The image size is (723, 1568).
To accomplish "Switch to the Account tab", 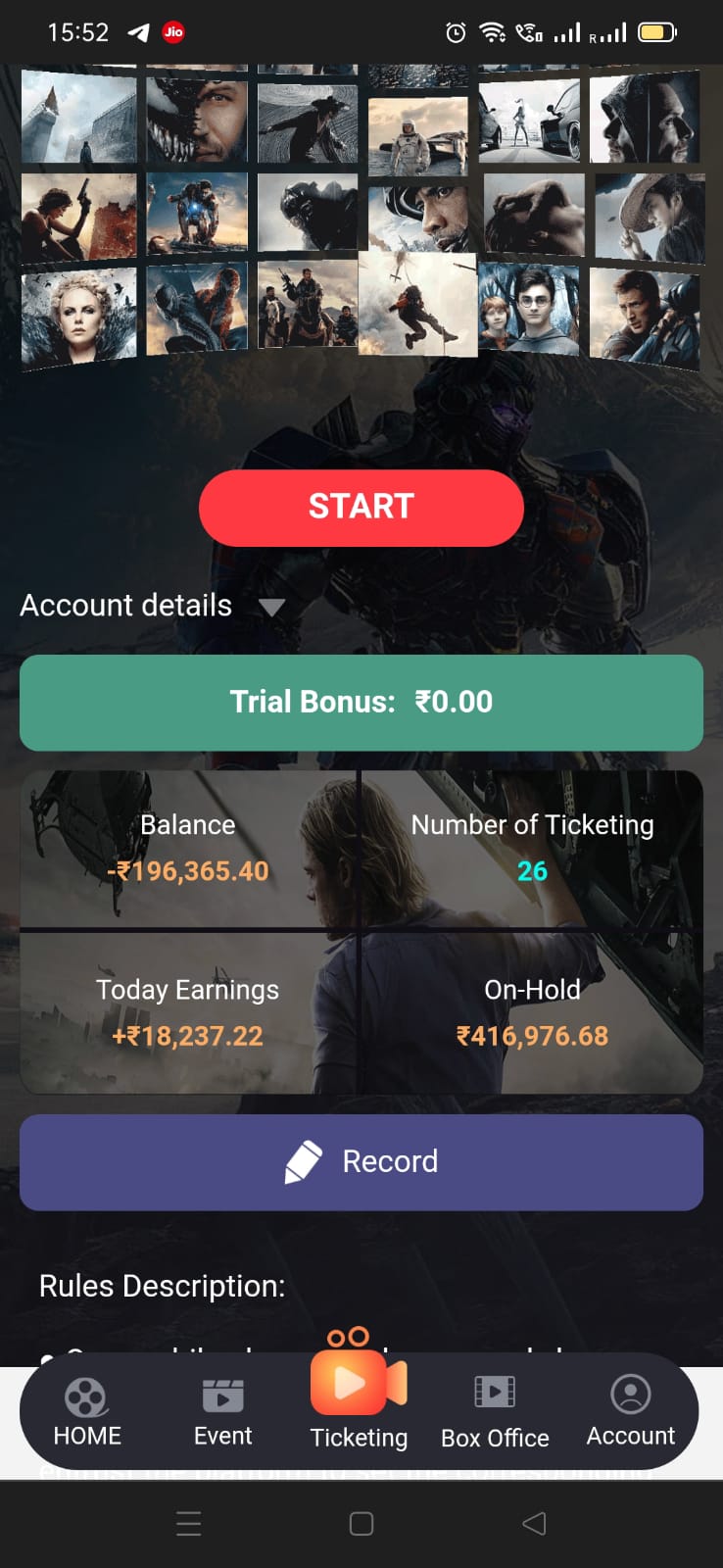I will [630, 1411].
